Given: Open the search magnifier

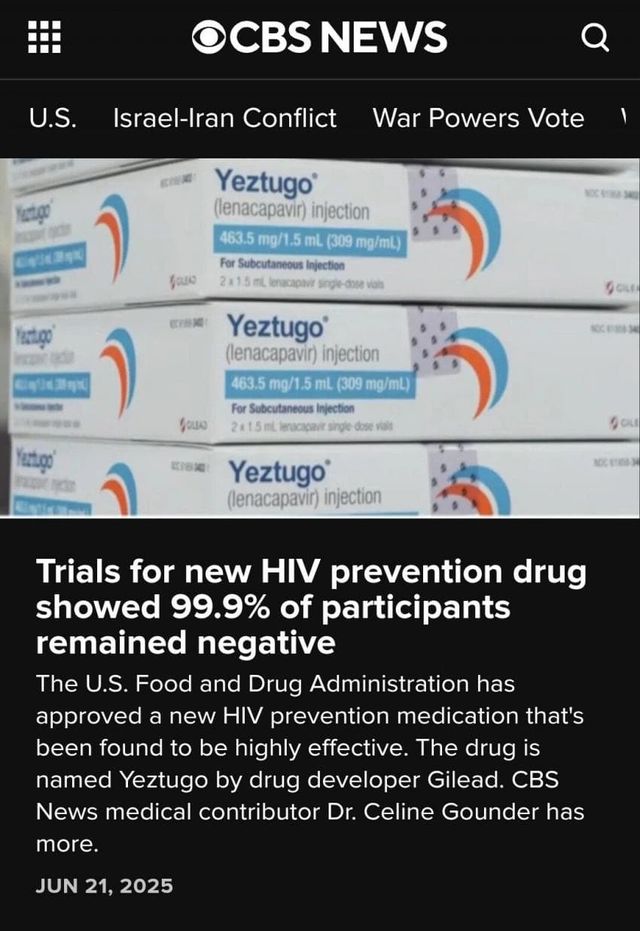Looking at the screenshot, I should pos(595,37).
